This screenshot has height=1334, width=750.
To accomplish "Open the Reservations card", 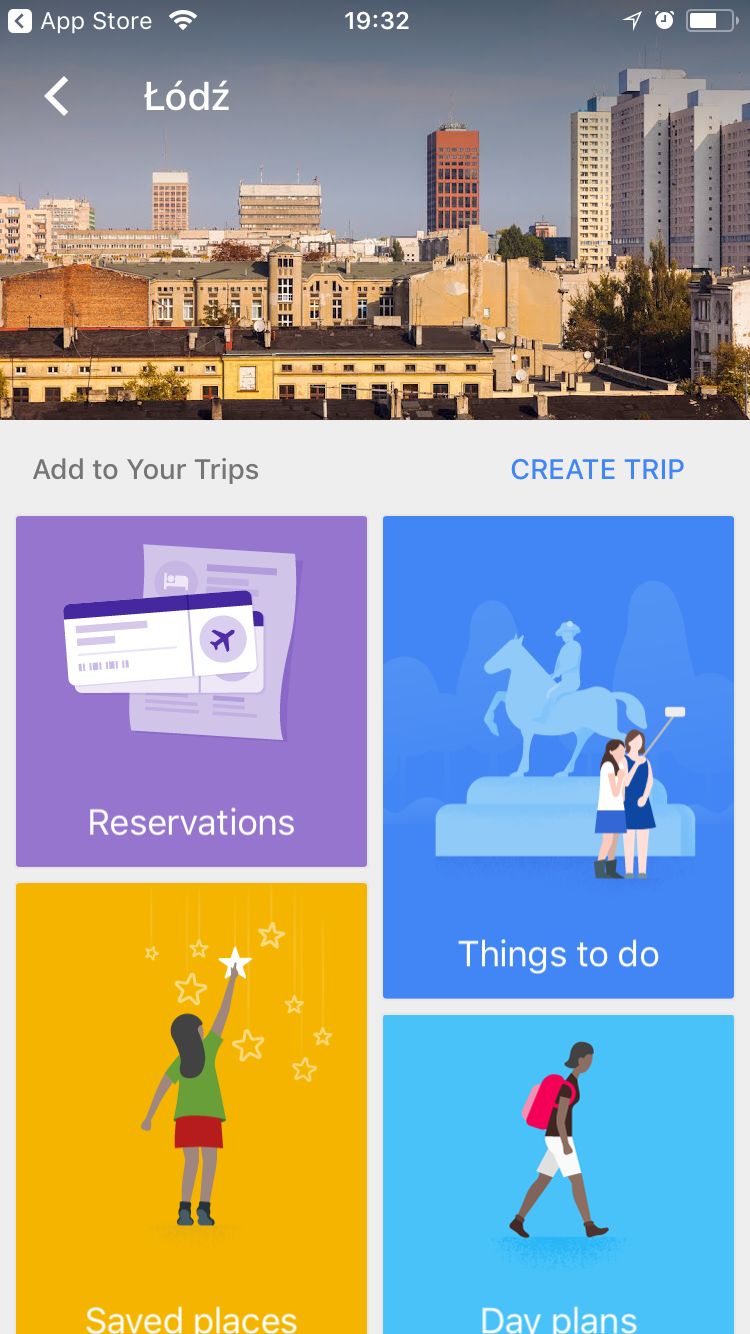I will point(191,691).
